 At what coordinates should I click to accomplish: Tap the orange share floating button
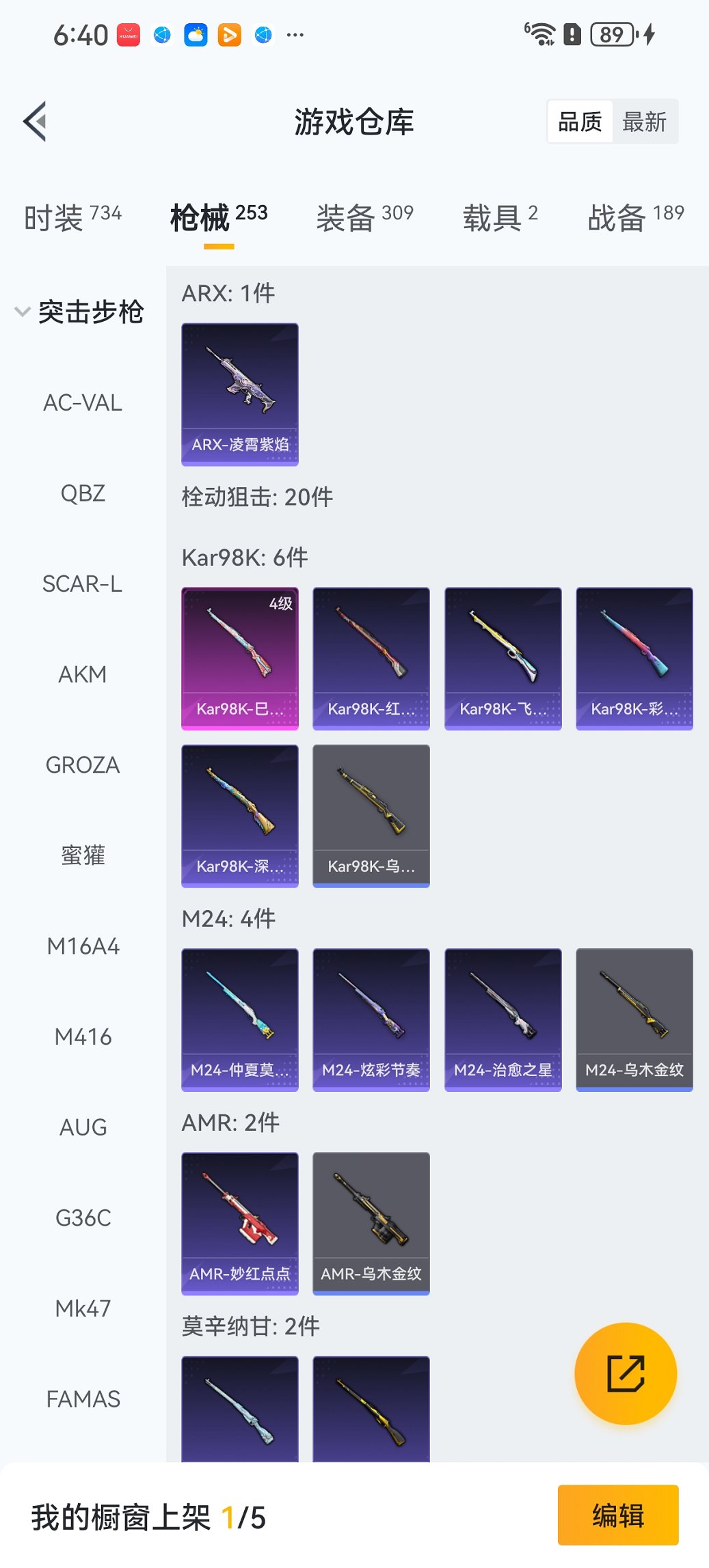click(624, 1373)
